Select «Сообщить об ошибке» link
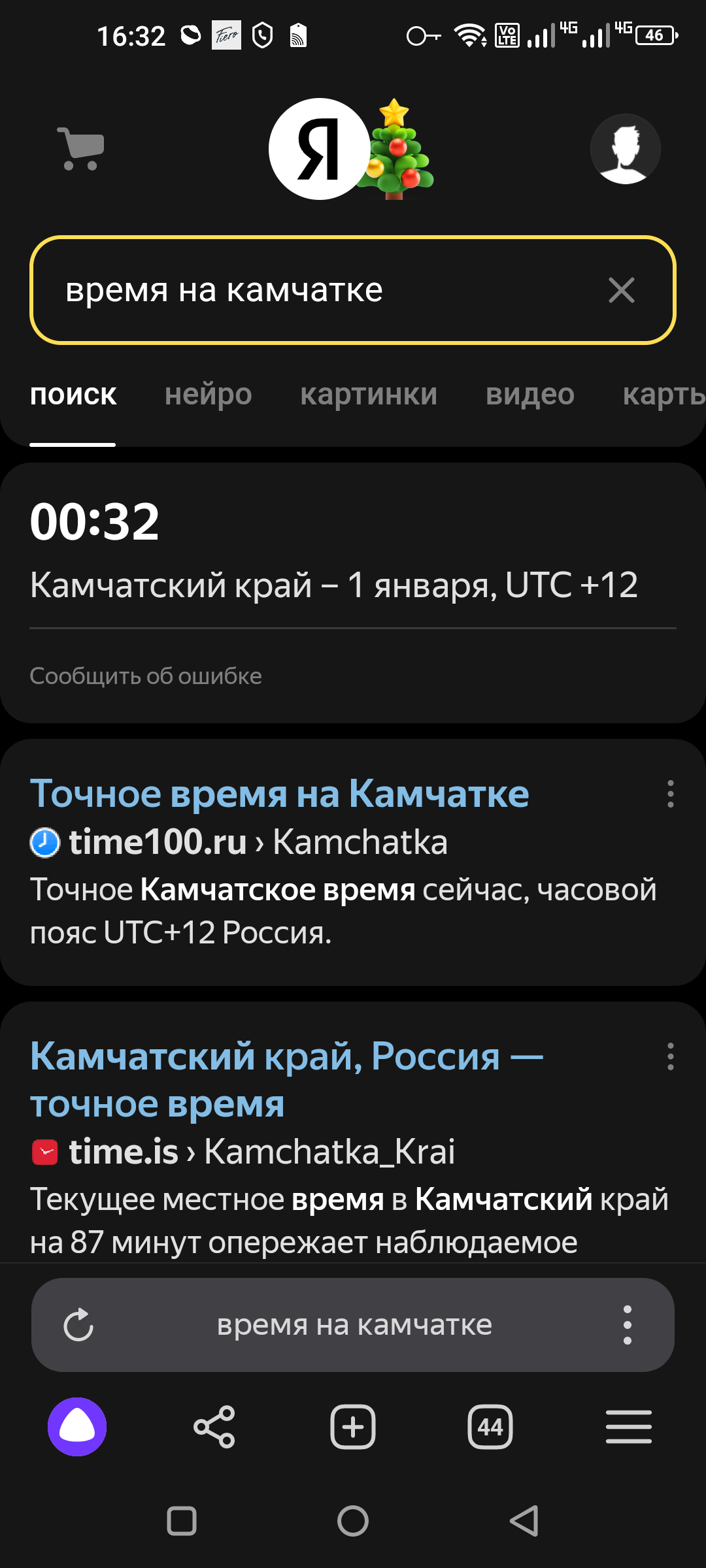This screenshot has width=706, height=1568. coord(146,676)
